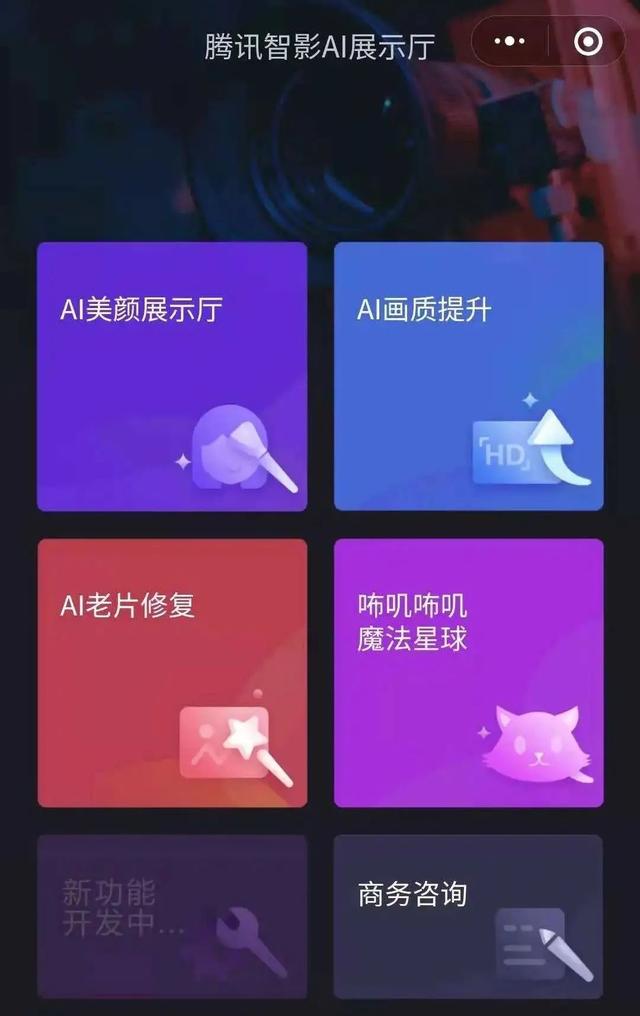640x1016 pixels.
Task: Open the 商务咨询 card
Action: point(468,915)
